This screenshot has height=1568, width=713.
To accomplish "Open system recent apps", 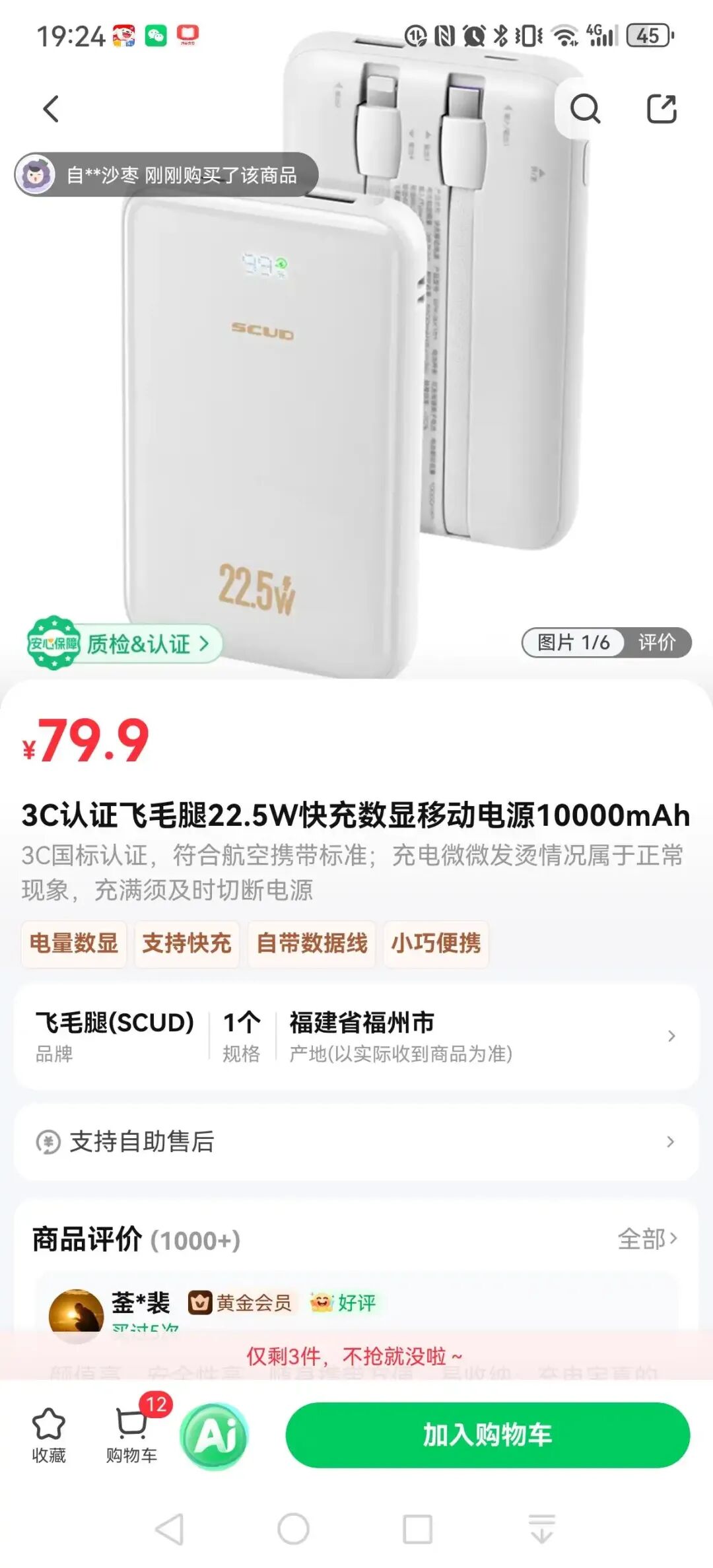I will point(417,1529).
